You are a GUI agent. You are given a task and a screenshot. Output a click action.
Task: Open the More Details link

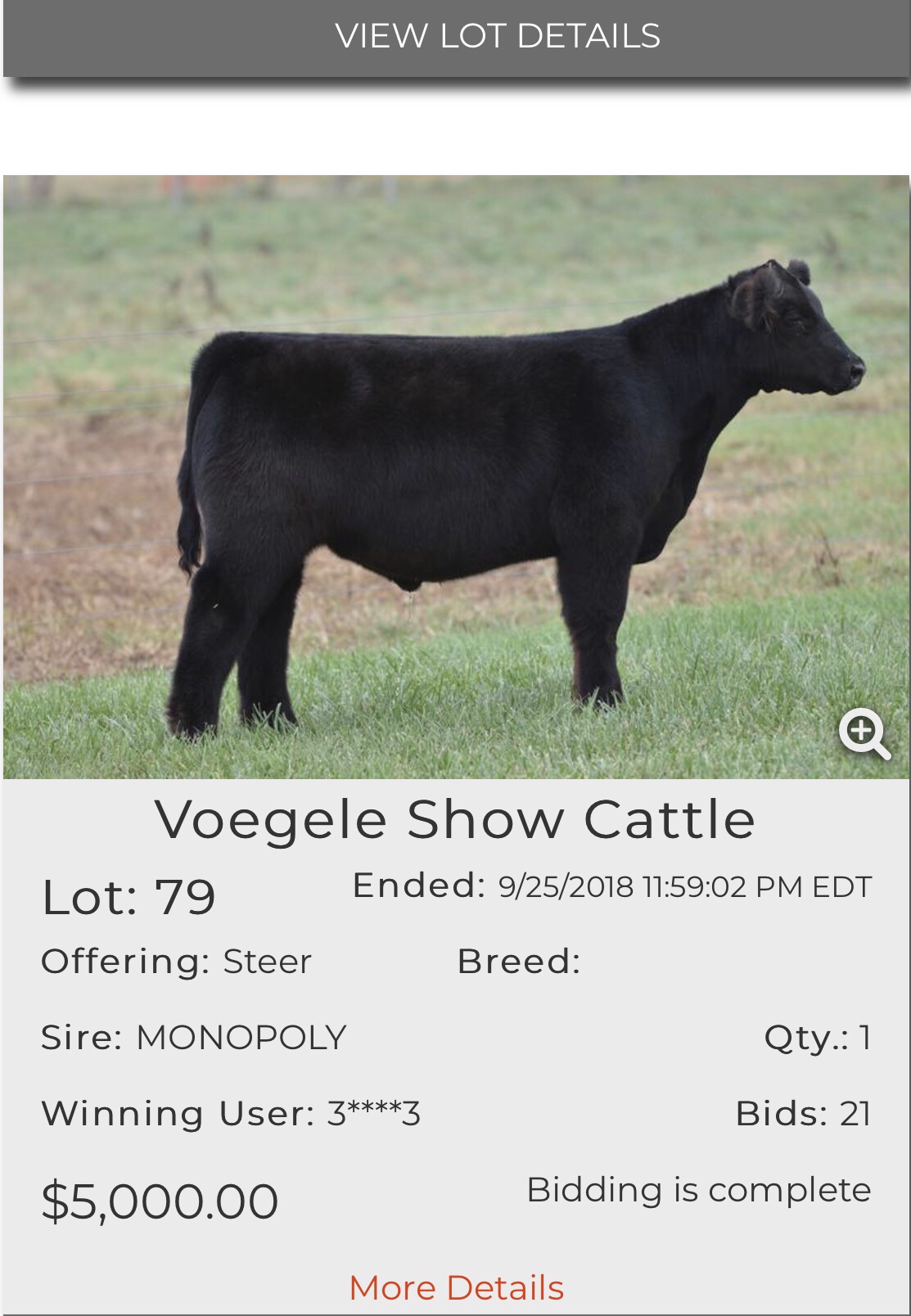pos(456,1288)
